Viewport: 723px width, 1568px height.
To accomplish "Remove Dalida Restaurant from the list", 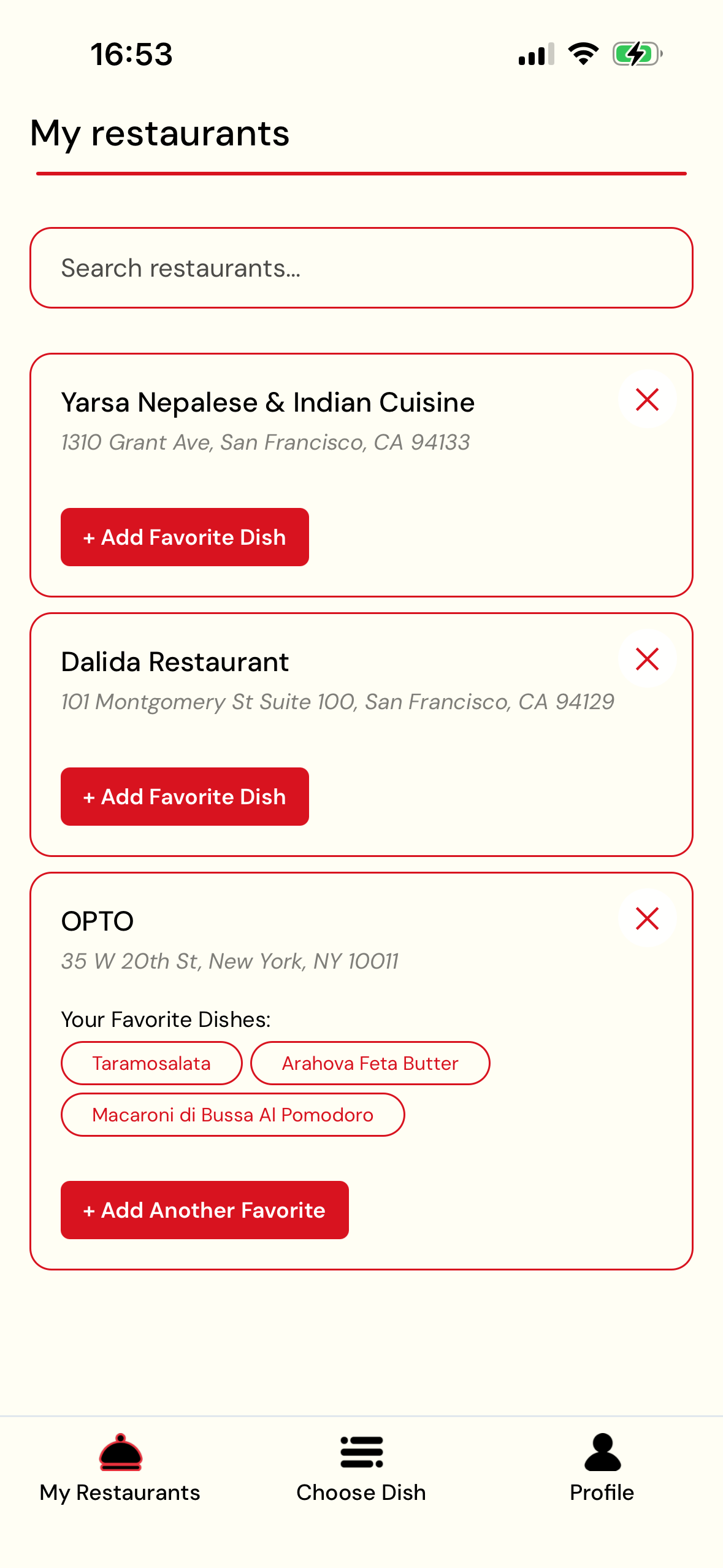I will 647,659.
